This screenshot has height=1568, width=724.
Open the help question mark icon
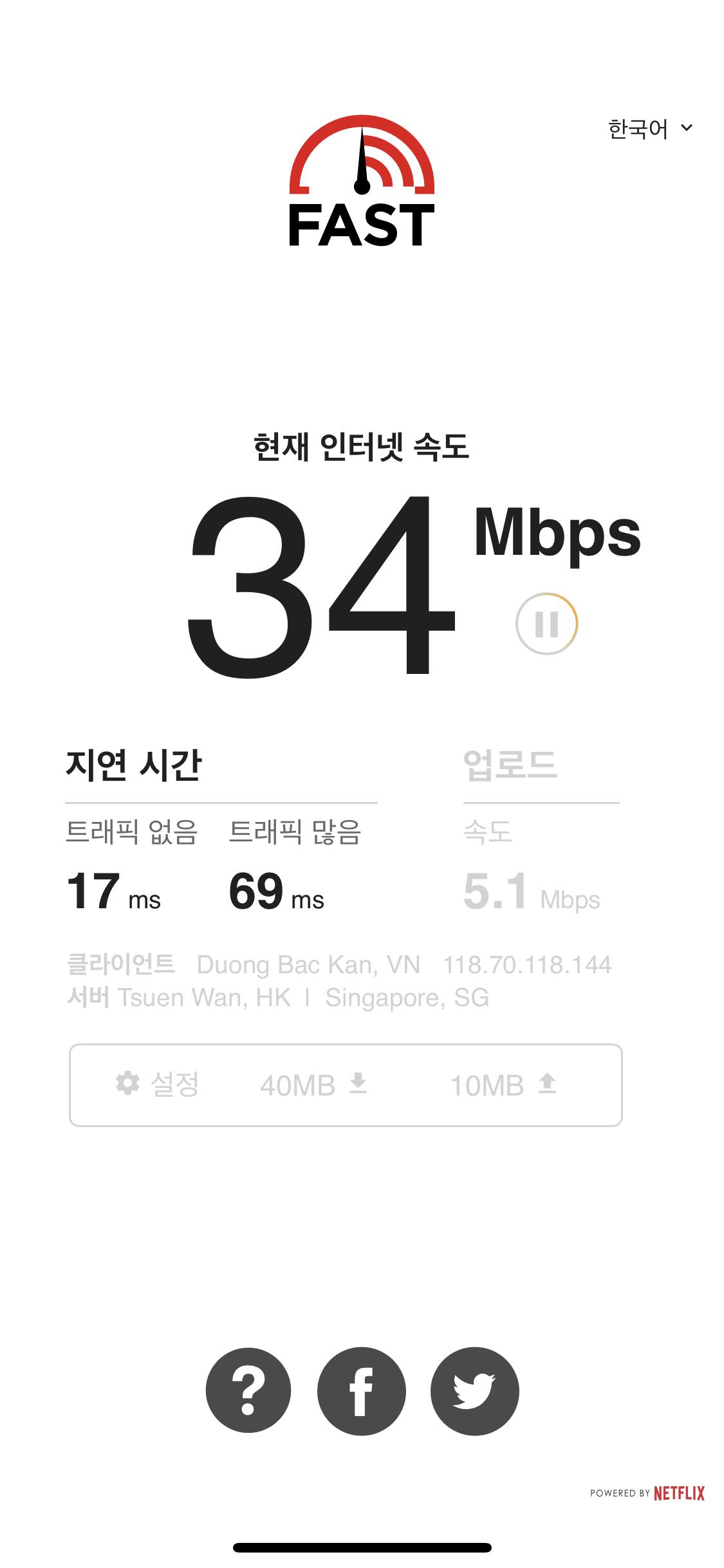tap(248, 1391)
